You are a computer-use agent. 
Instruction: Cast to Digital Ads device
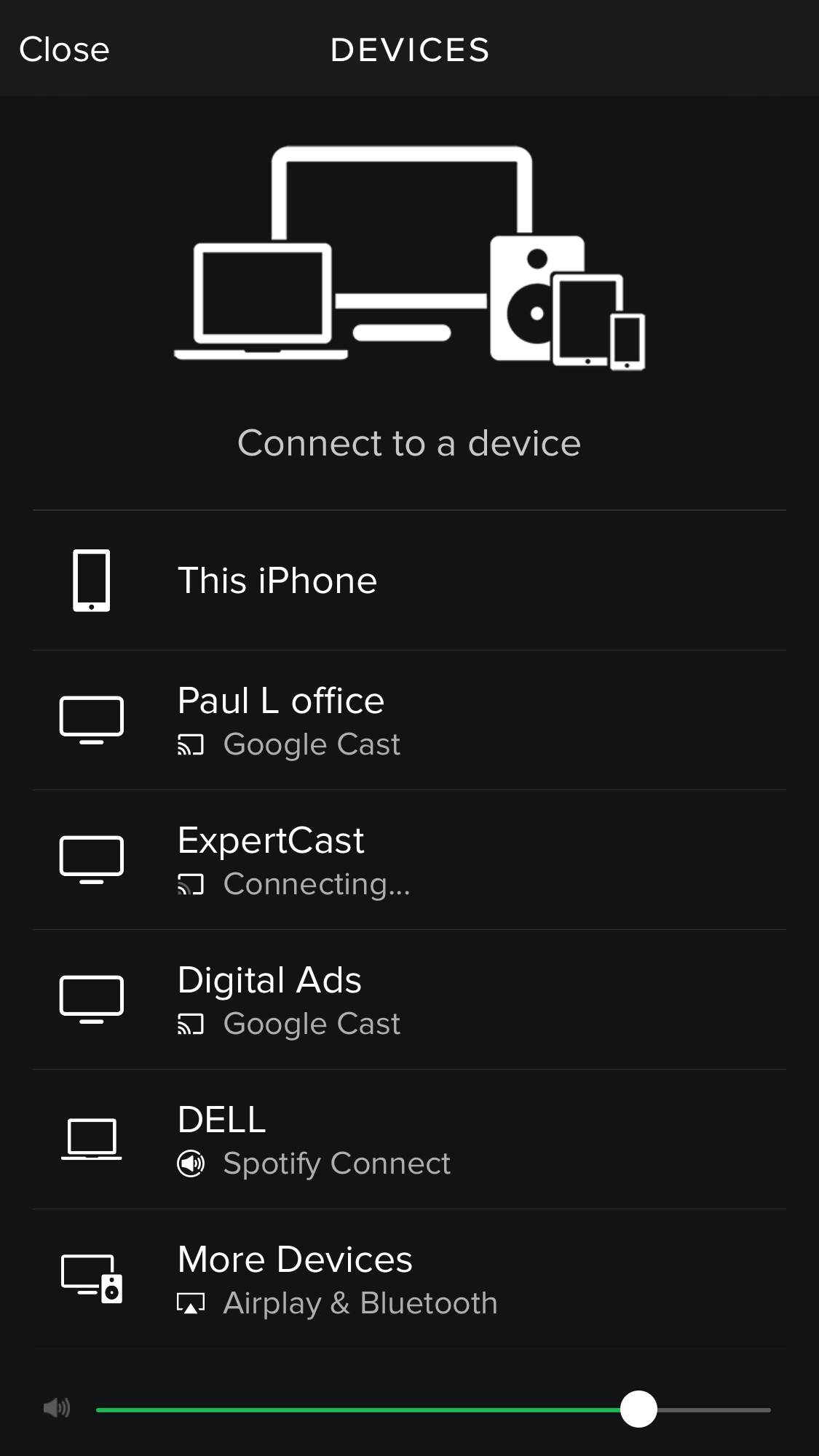409,1000
